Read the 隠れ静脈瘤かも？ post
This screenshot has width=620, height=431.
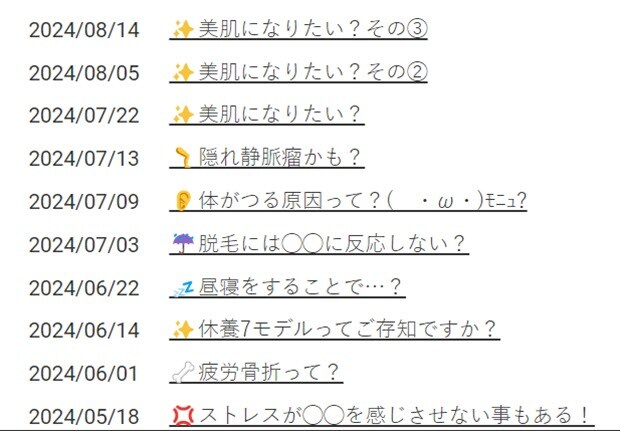point(268,157)
